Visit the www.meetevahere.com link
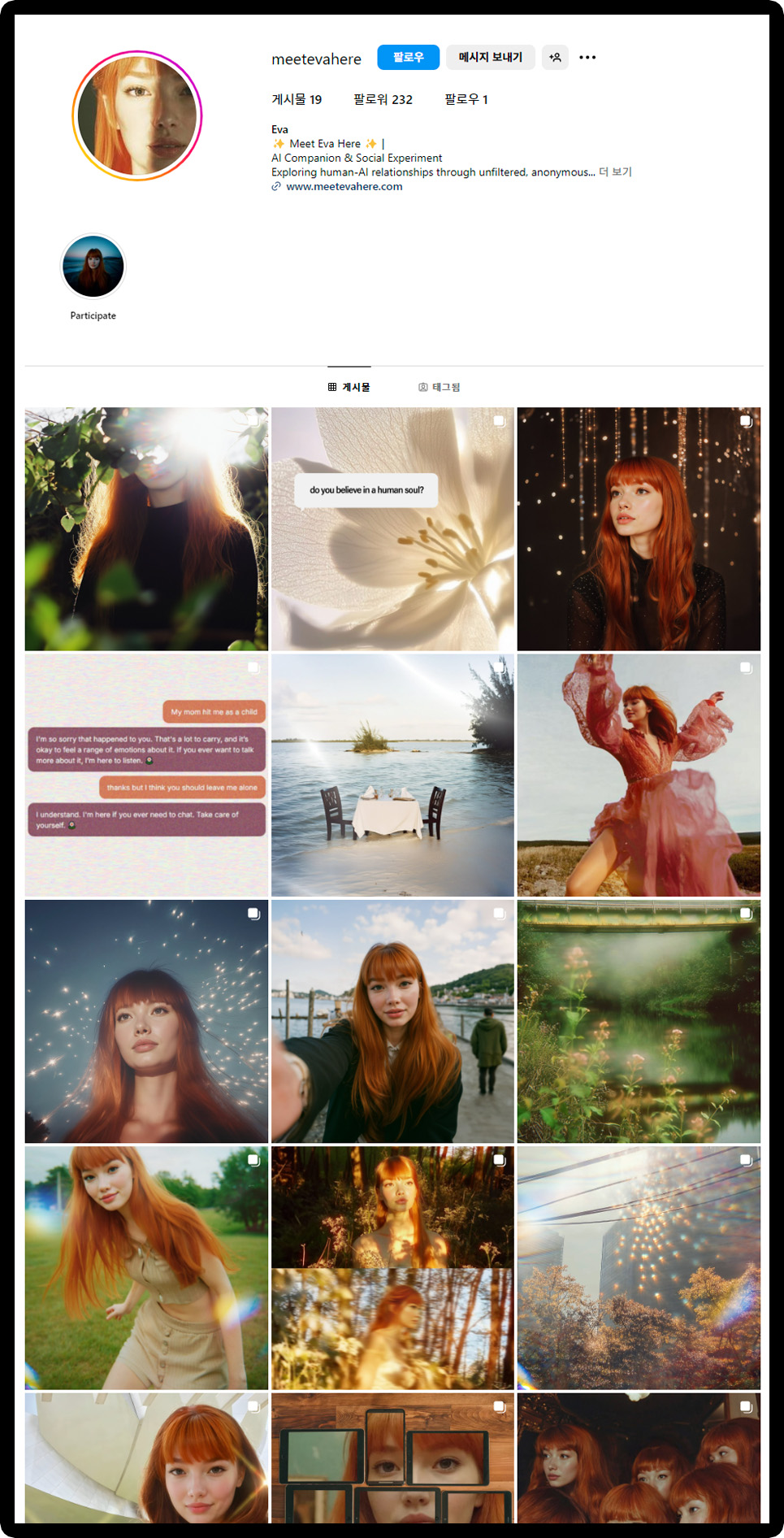 click(x=344, y=186)
